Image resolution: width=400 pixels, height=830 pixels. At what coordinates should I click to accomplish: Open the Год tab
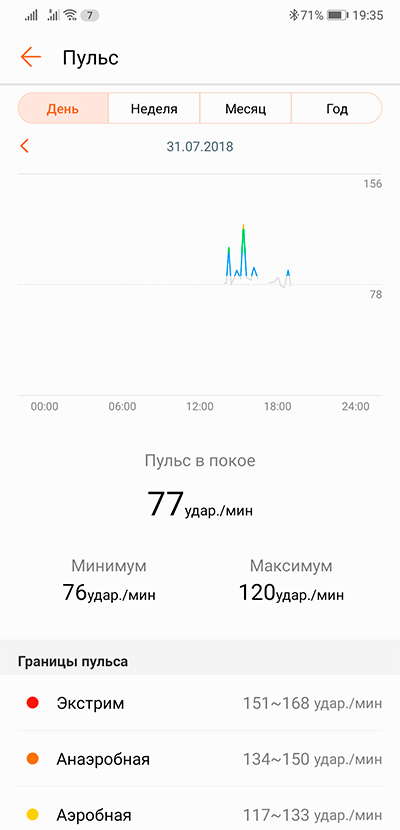[337, 109]
